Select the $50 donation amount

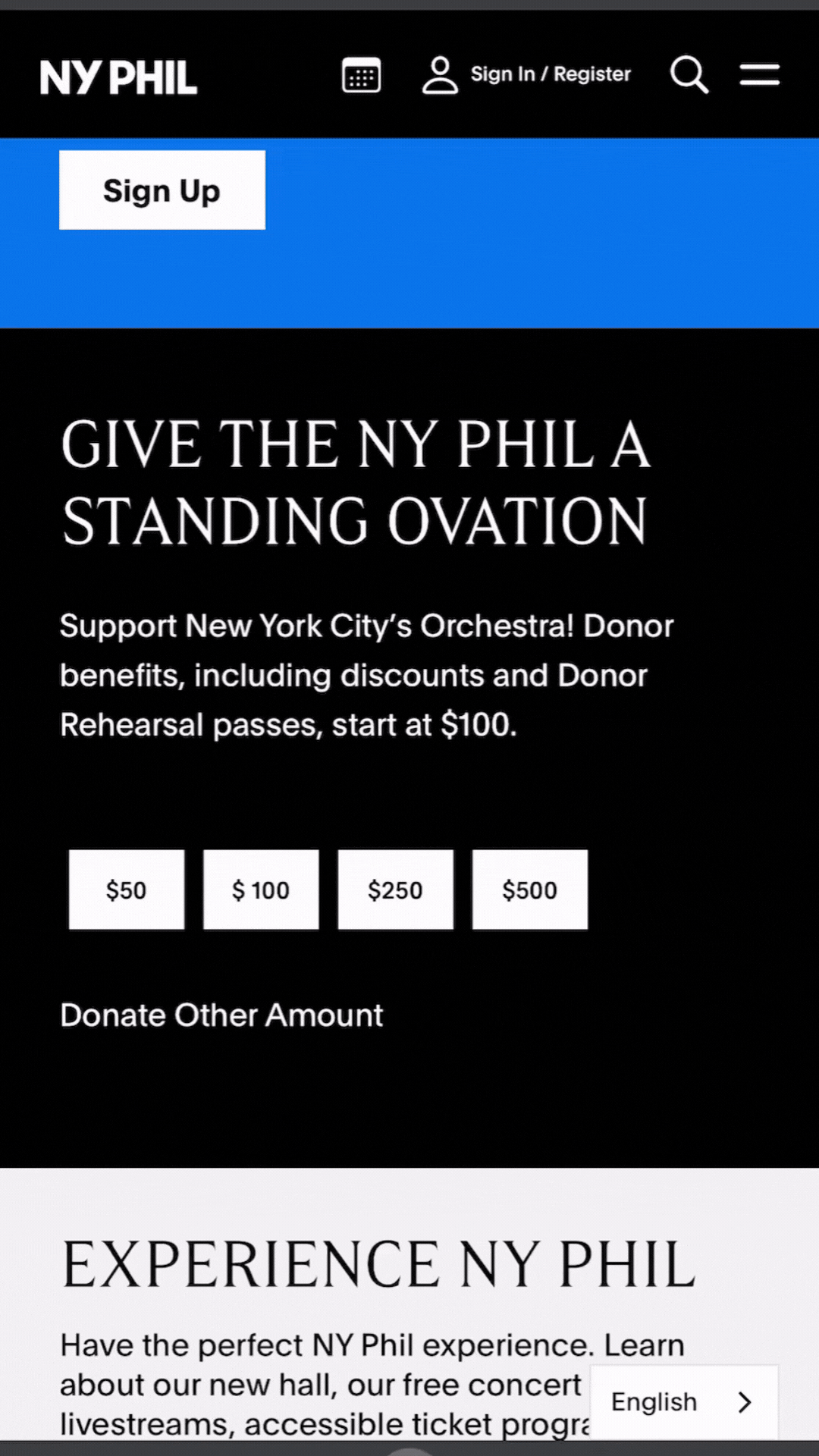(x=127, y=890)
